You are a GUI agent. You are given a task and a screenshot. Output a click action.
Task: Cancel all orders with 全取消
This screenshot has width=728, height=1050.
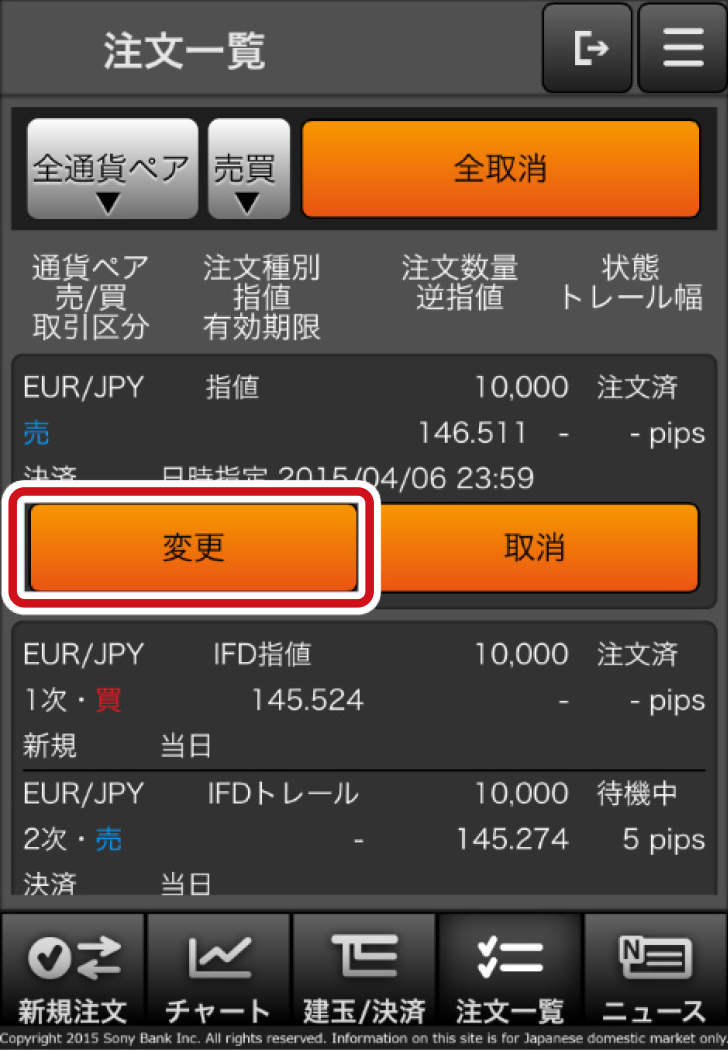click(500, 168)
